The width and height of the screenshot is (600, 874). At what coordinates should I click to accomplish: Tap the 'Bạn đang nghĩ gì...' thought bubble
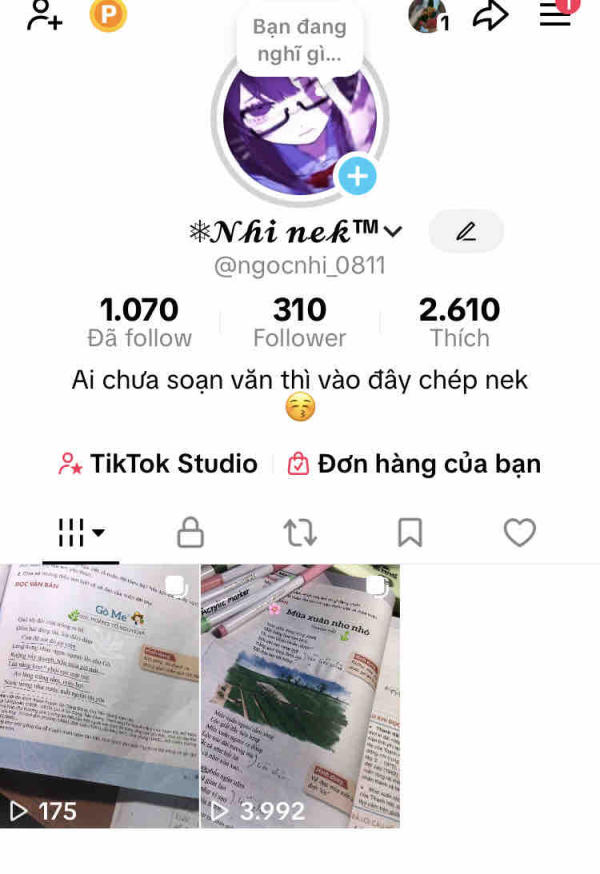click(x=299, y=40)
